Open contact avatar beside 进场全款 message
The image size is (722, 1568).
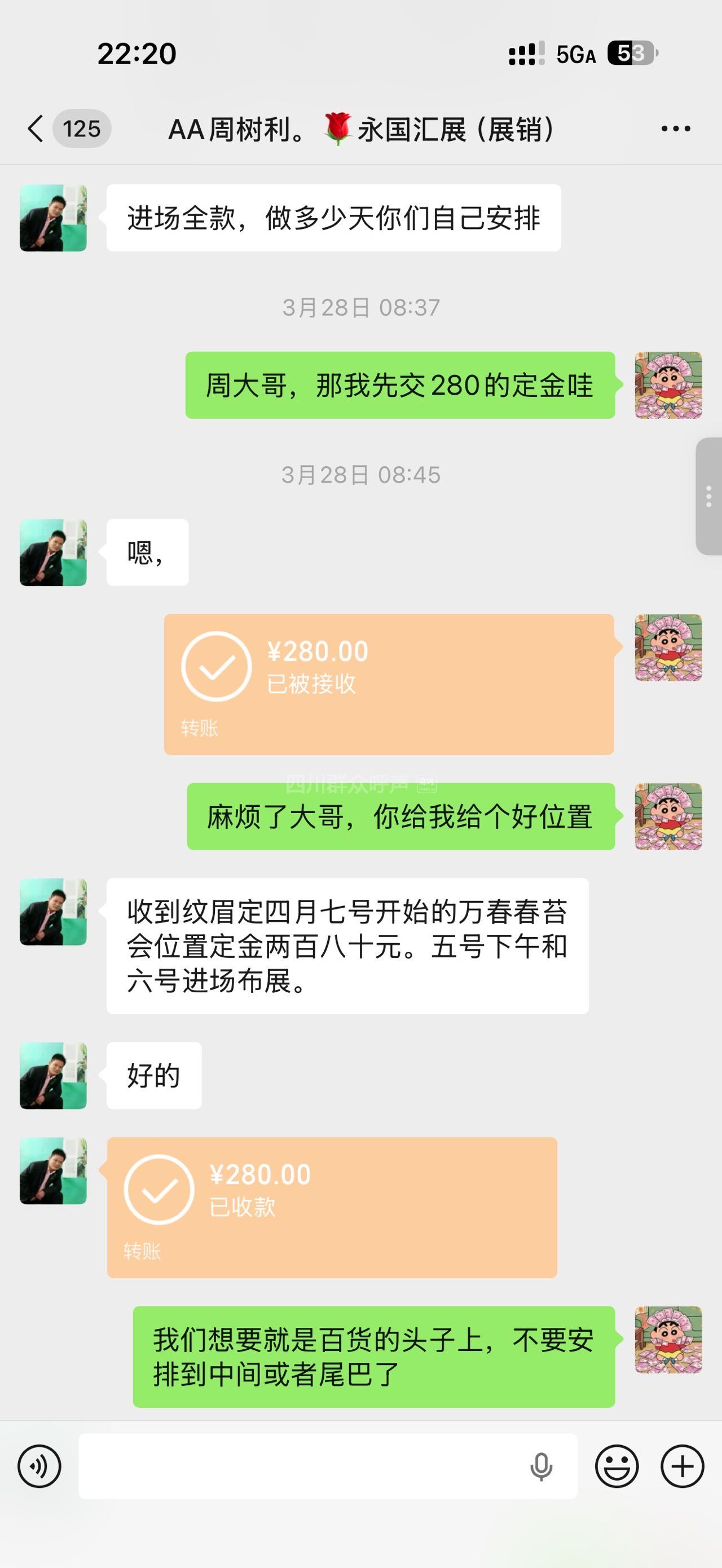tap(53, 218)
